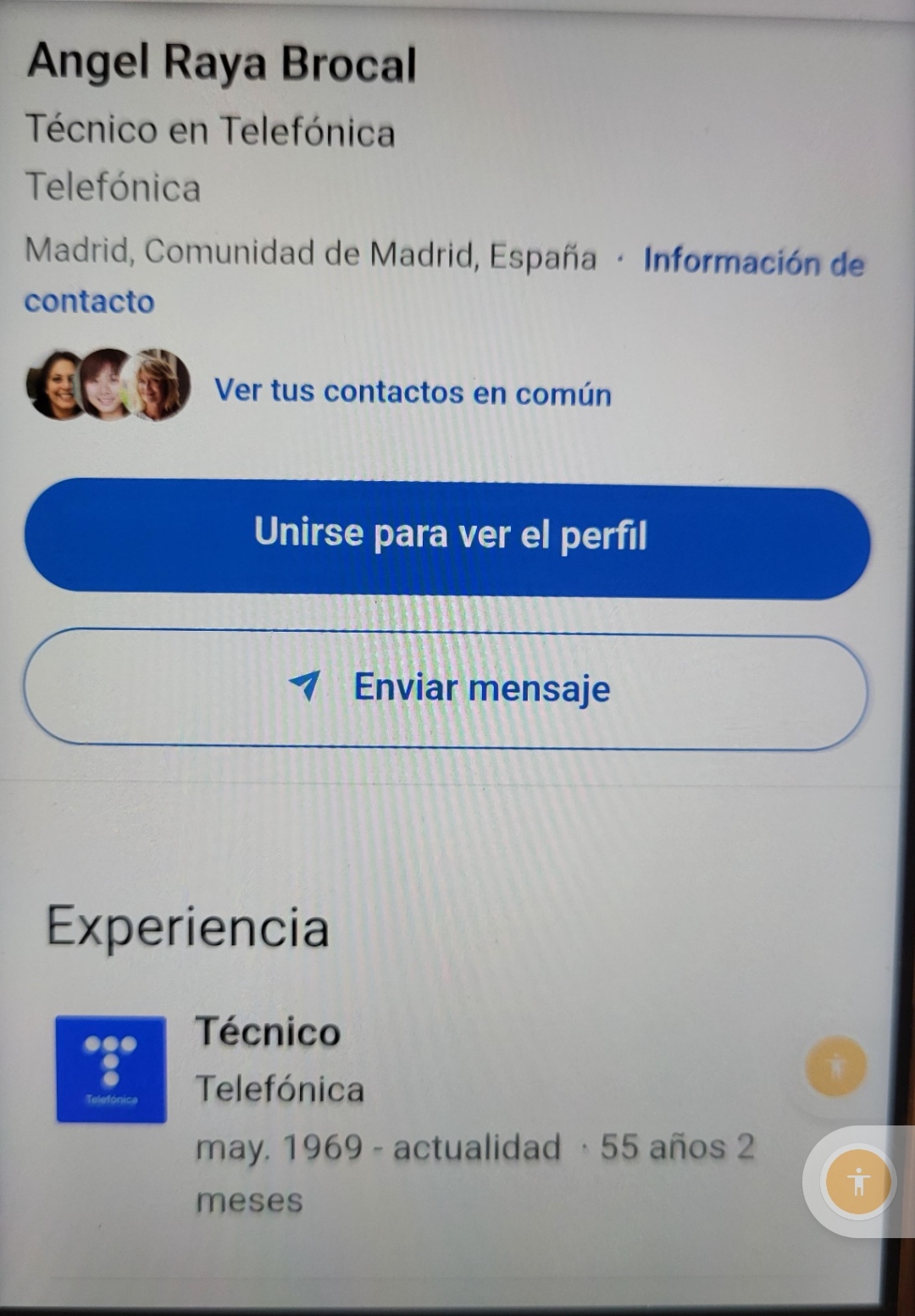Tap the Enviar mensaje button
The image size is (915, 1316).
(447, 688)
